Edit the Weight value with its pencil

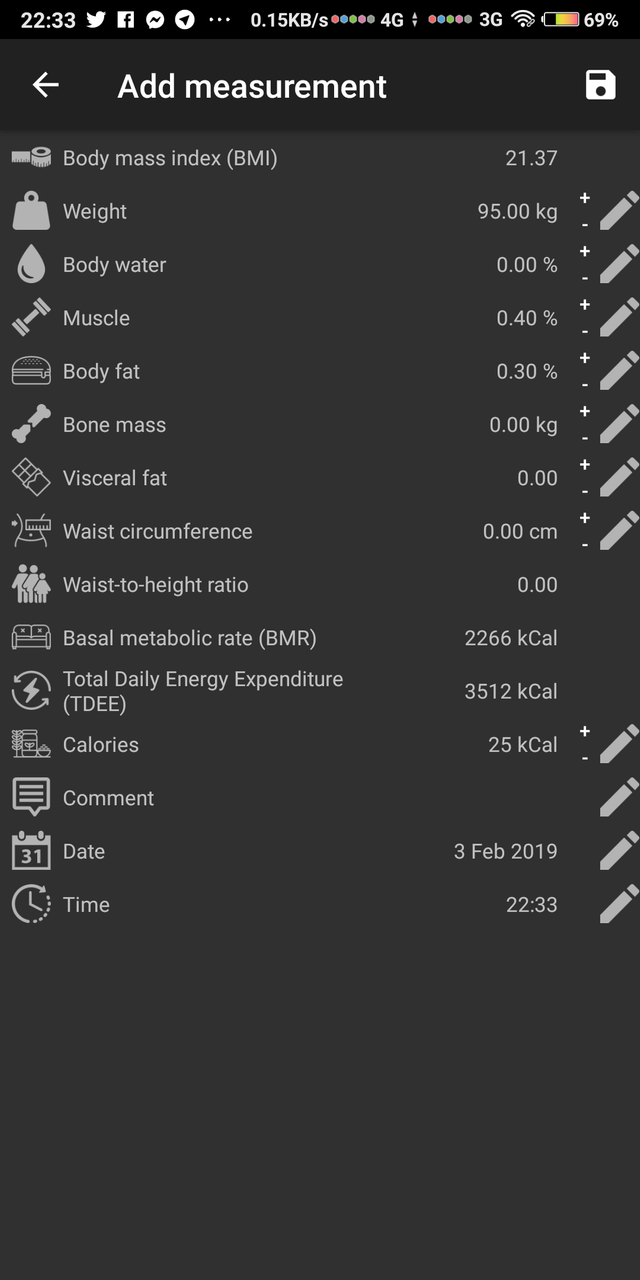coord(619,211)
